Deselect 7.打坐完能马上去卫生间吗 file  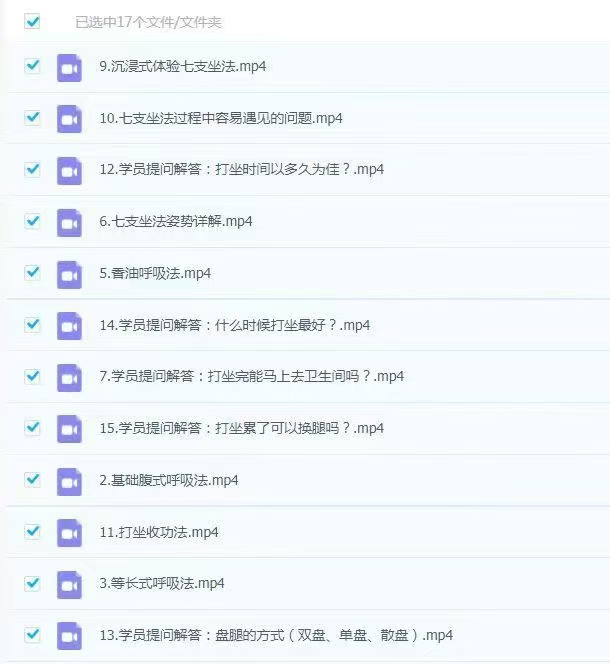click(x=32, y=376)
